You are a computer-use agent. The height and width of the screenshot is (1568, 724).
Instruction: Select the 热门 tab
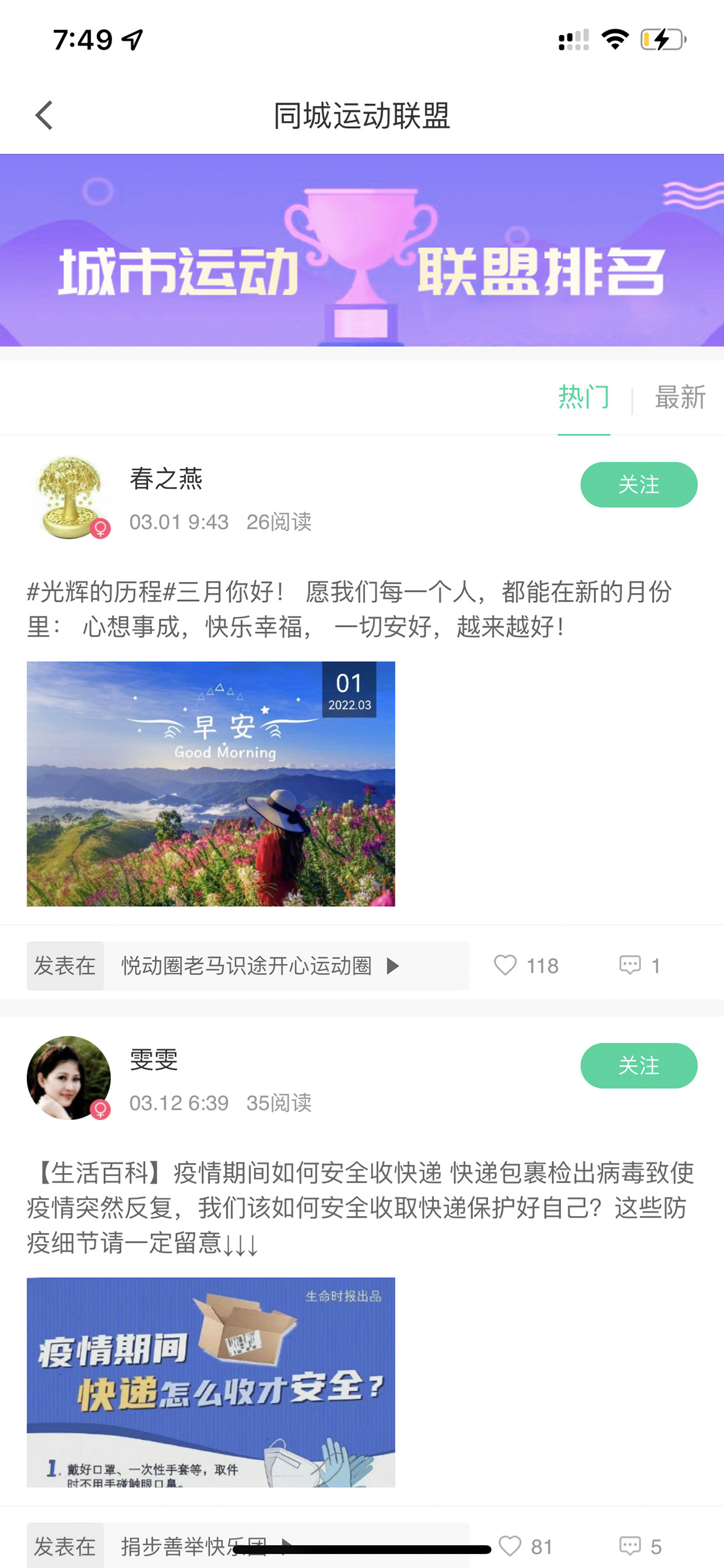583,397
